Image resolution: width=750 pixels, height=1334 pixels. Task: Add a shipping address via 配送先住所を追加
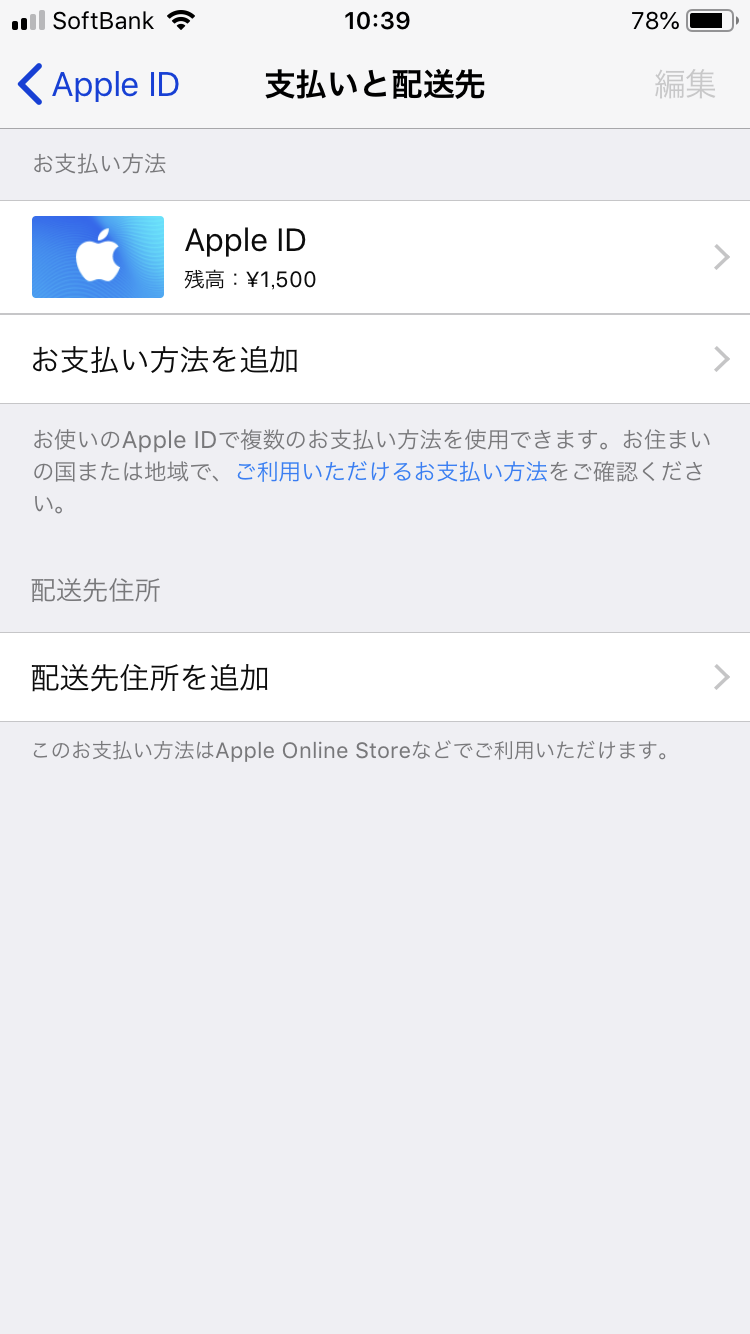pyautogui.click(x=375, y=677)
